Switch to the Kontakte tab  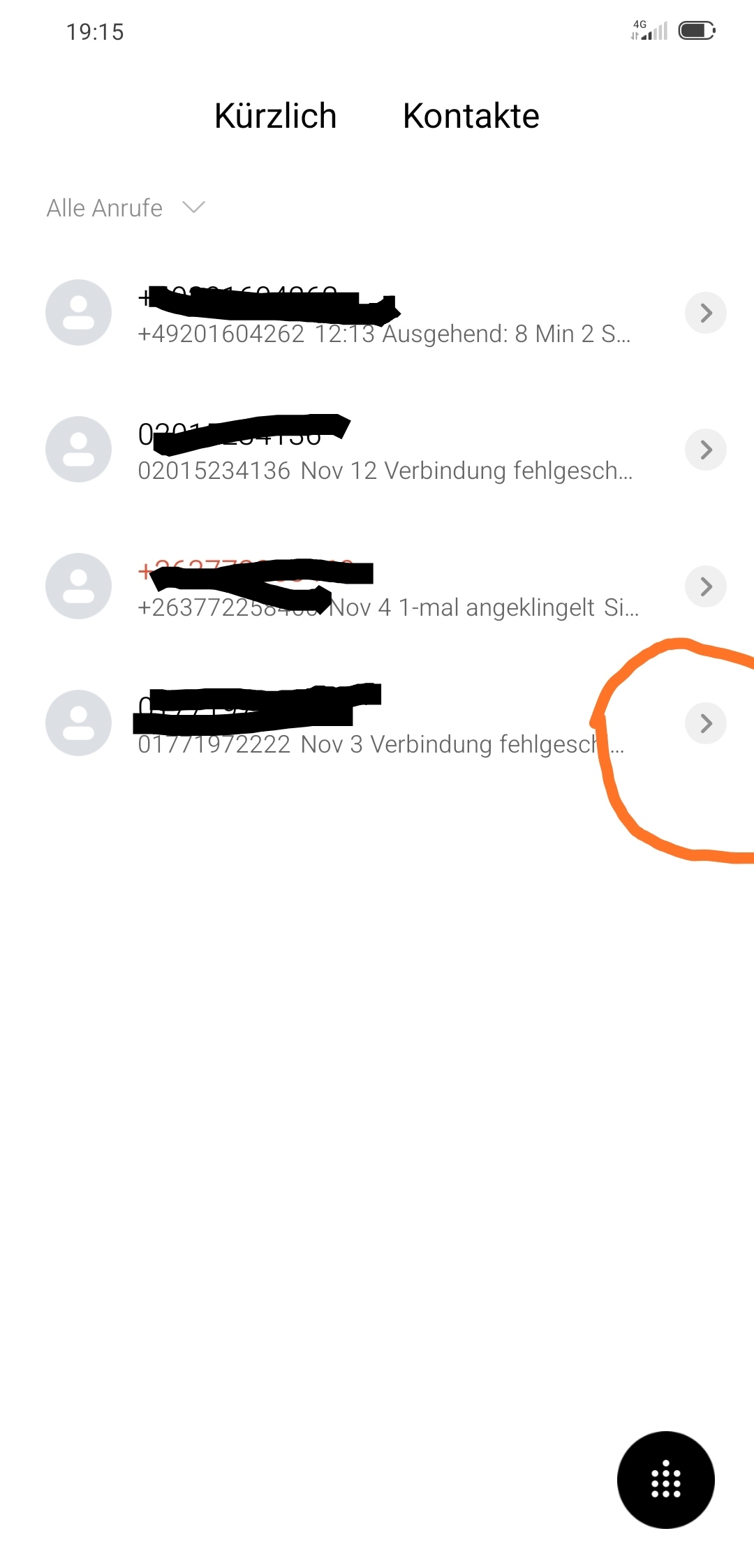click(471, 116)
